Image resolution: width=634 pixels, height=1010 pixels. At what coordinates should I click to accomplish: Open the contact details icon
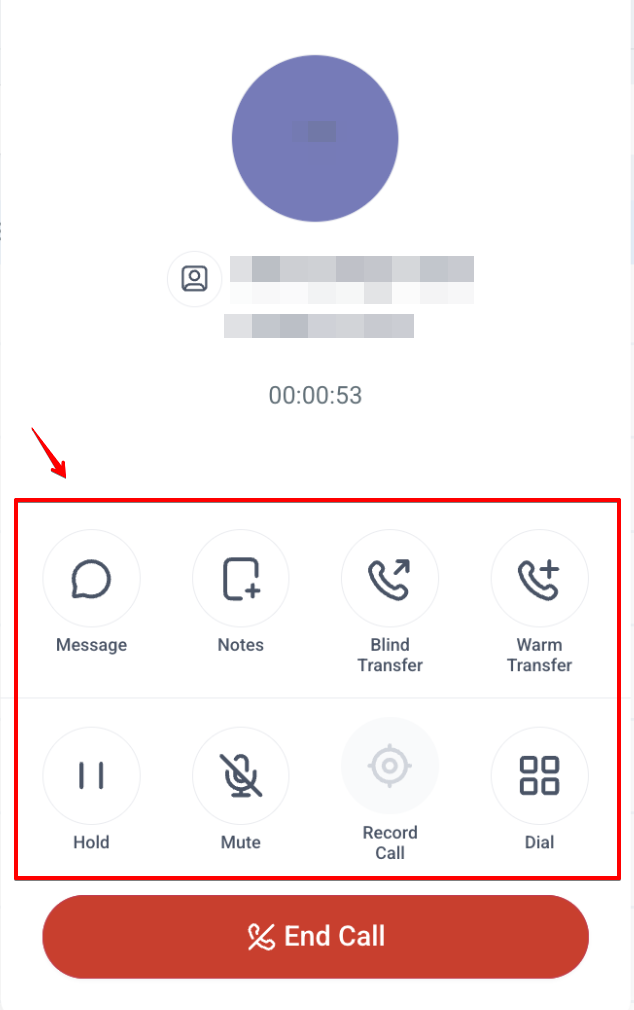(x=194, y=278)
